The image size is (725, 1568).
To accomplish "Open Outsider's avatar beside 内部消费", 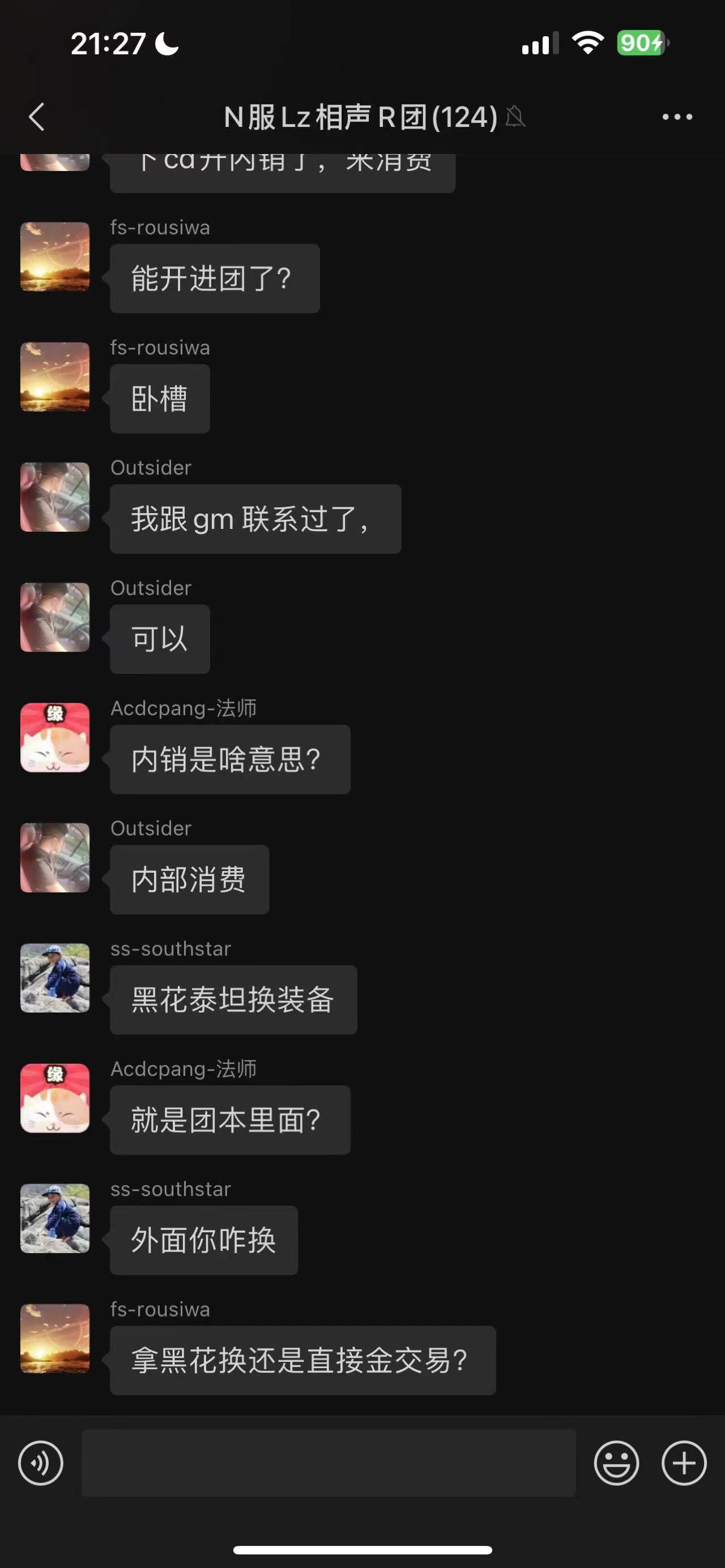I will point(55,858).
